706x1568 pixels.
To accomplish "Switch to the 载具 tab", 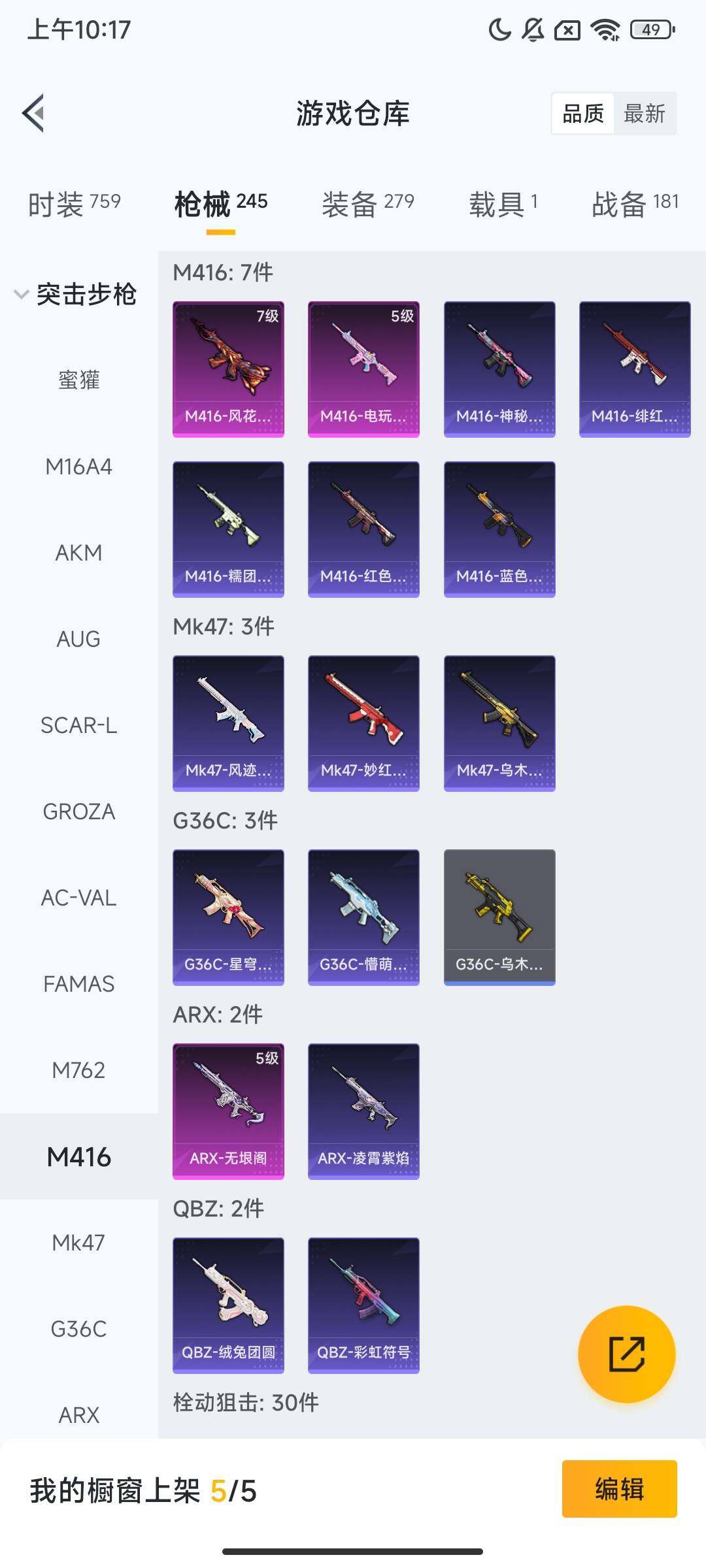I will [503, 204].
